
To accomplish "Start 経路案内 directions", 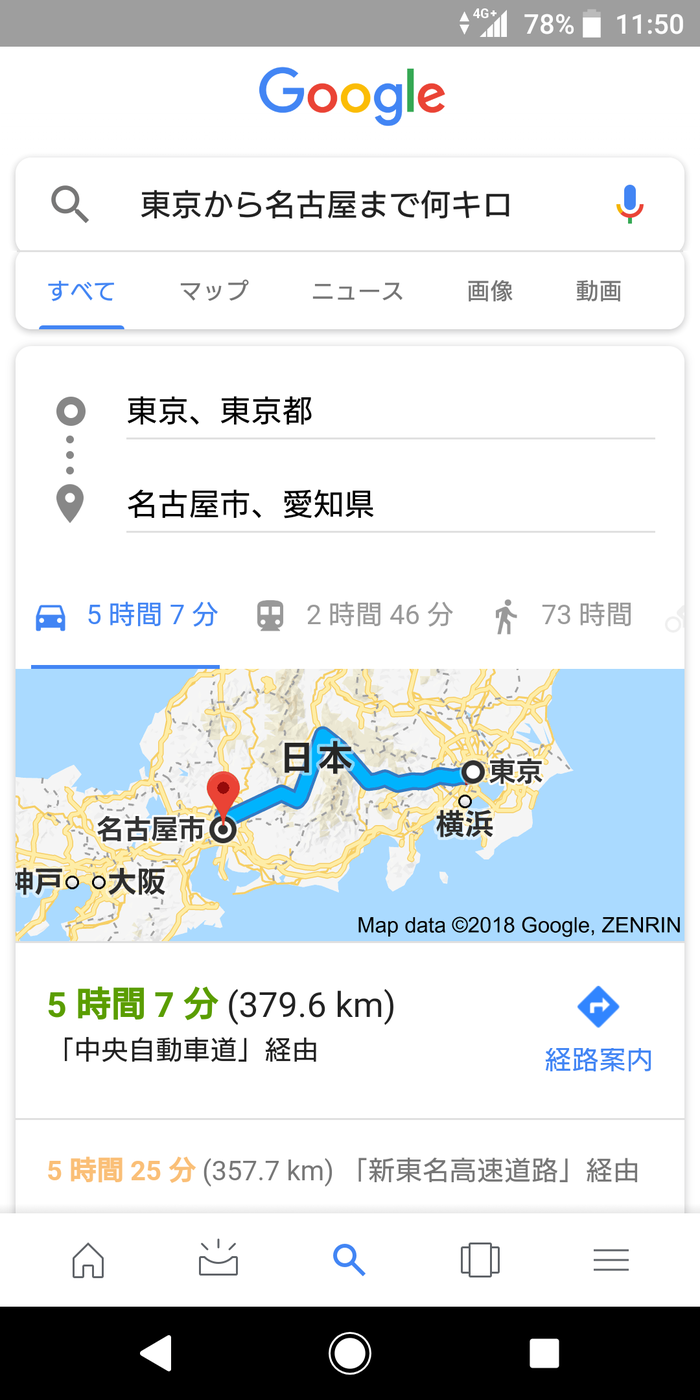I will coord(598,1030).
